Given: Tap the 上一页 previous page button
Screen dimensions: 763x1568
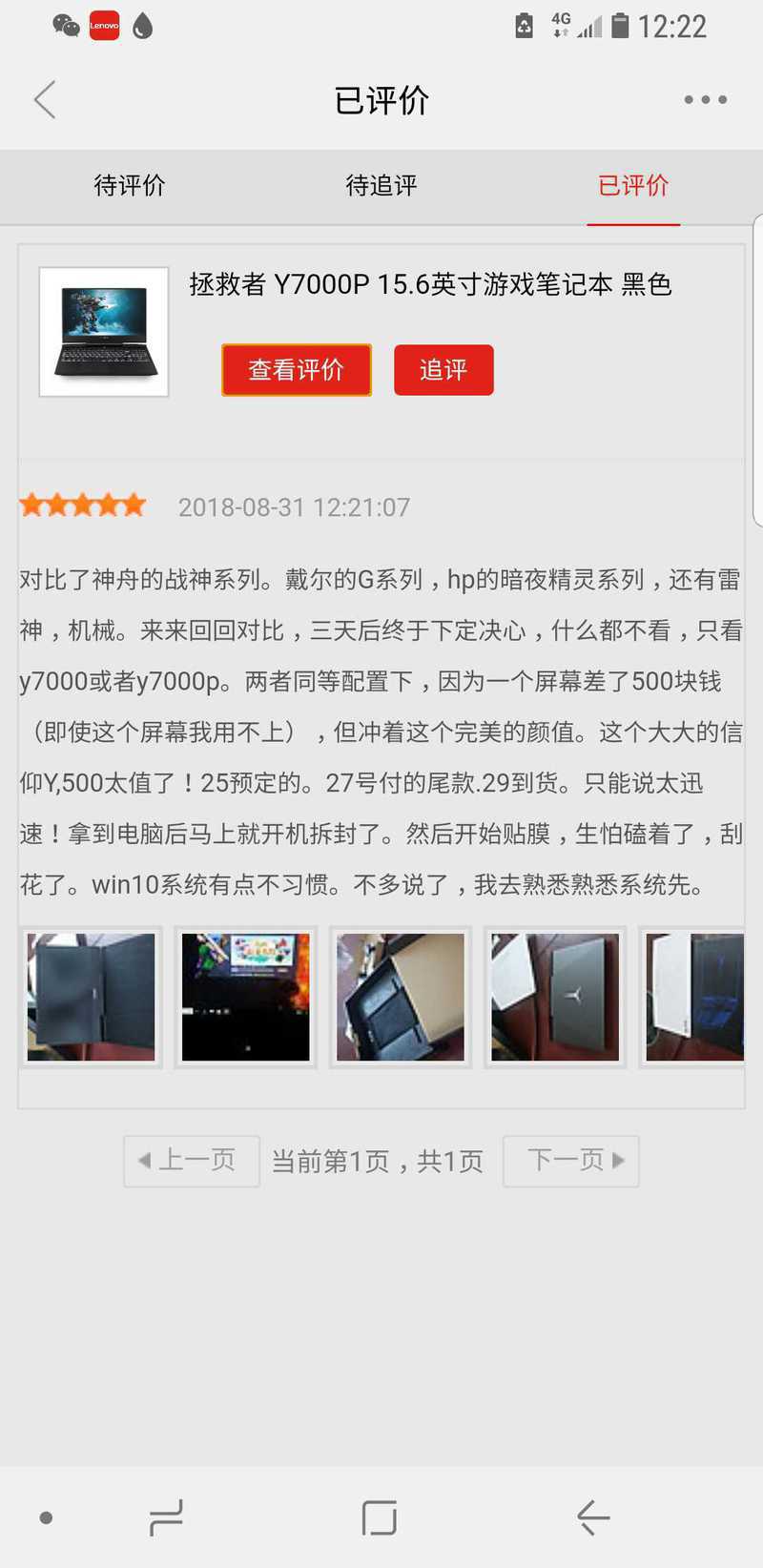Looking at the screenshot, I should 192,1161.
